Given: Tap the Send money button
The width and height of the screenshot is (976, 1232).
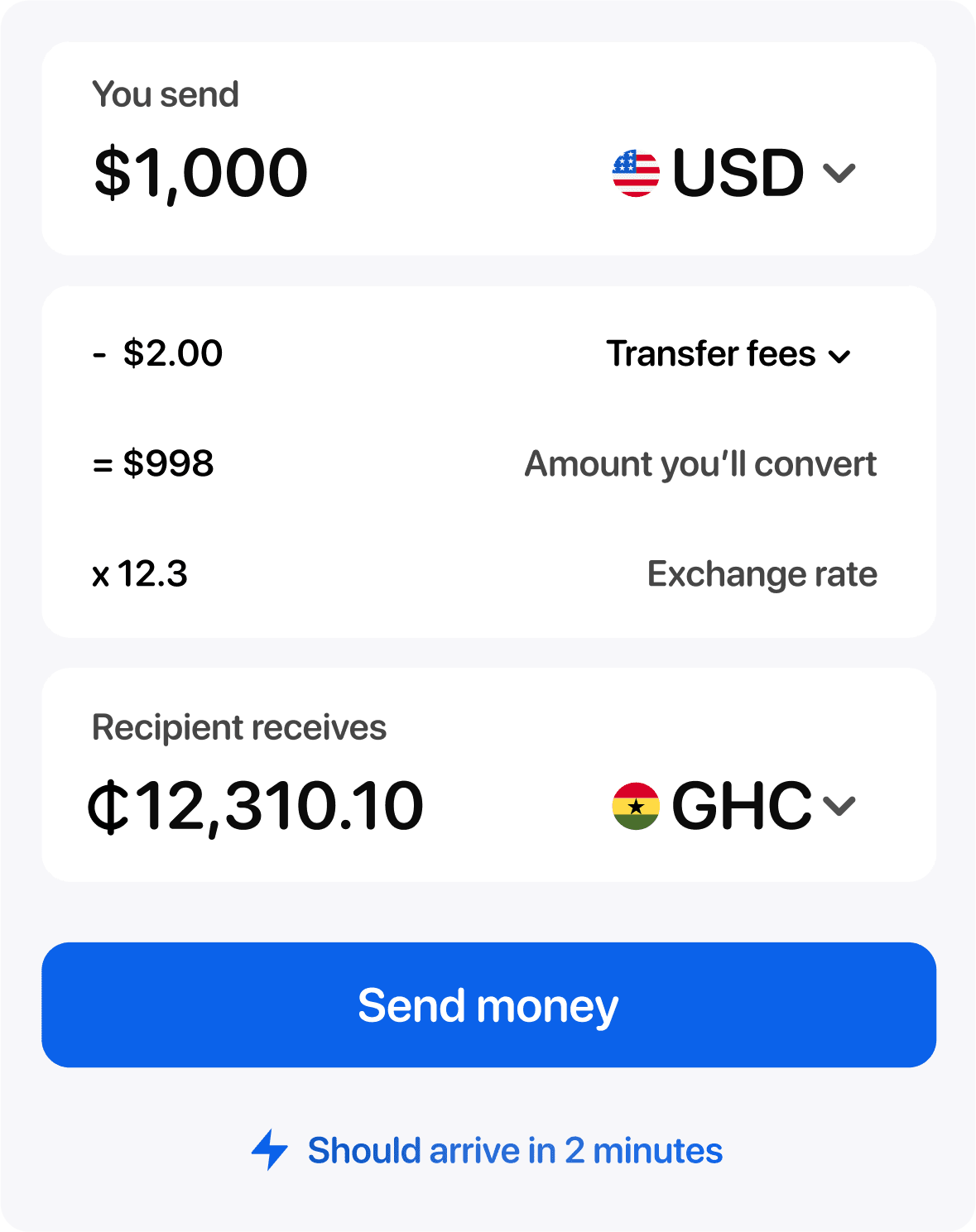Looking at the screenshot, I should (488, 1004).
